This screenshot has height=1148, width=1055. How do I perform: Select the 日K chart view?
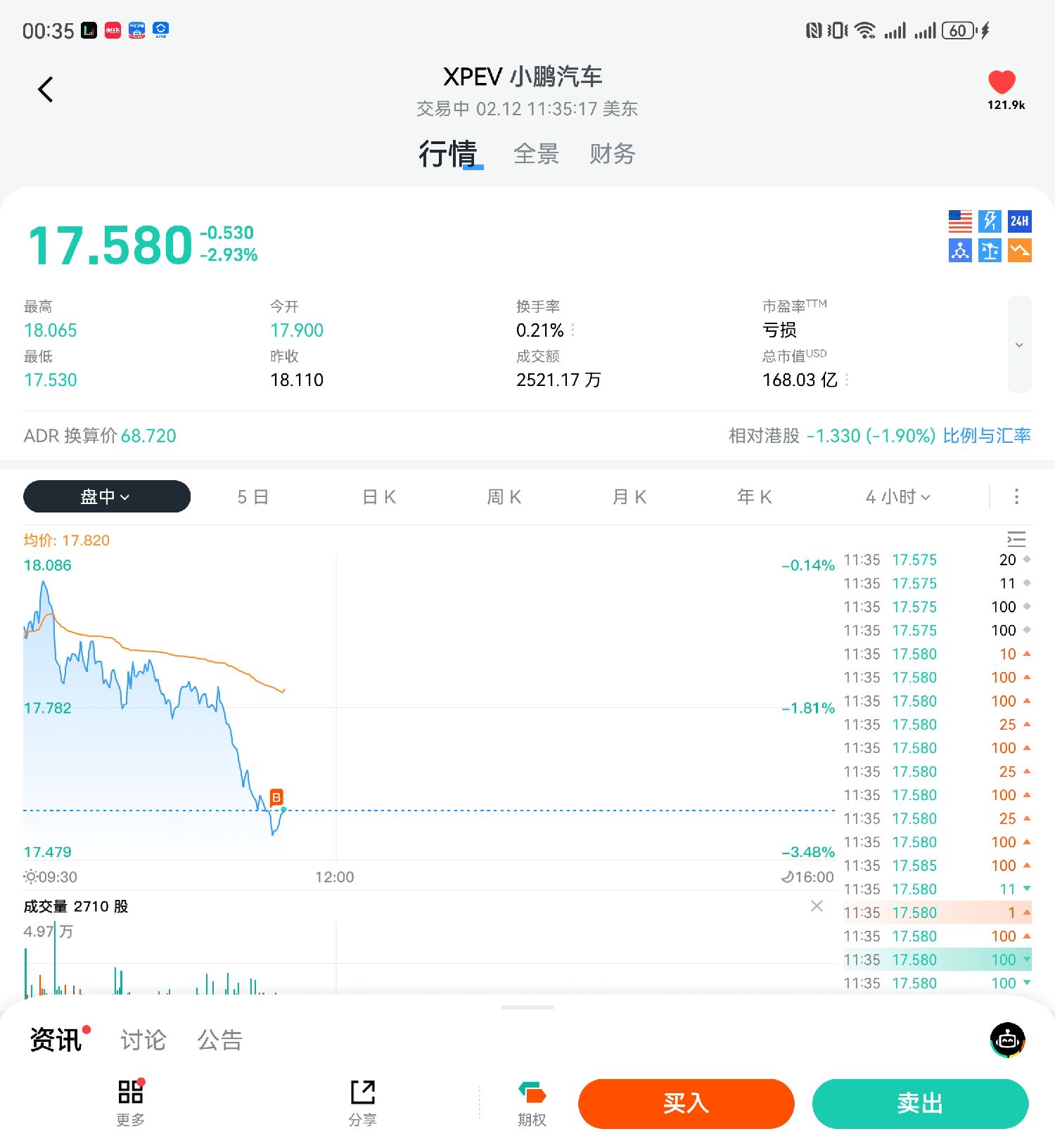click(379, 497)
